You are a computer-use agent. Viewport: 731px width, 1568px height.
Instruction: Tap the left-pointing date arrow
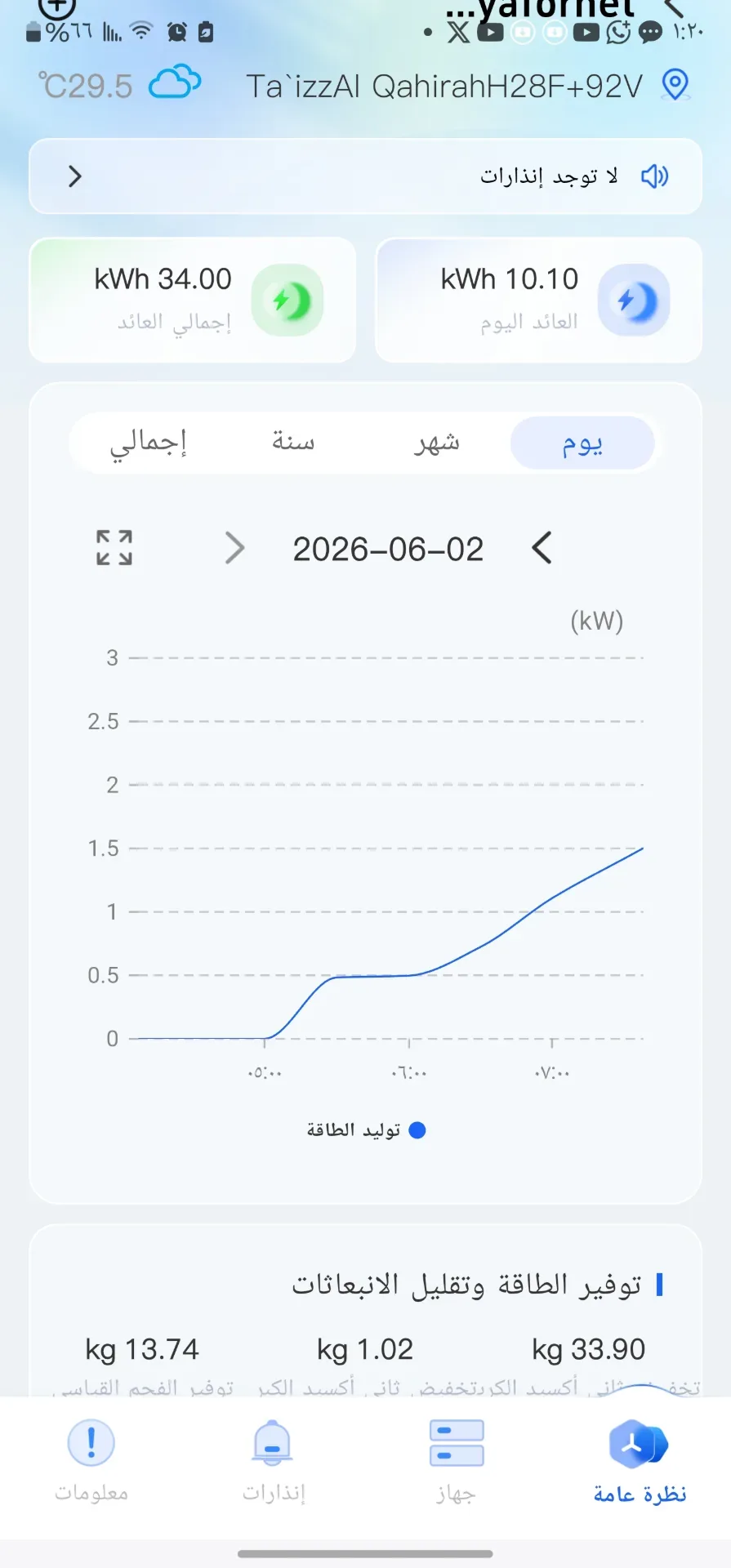[x=542, y=548]
